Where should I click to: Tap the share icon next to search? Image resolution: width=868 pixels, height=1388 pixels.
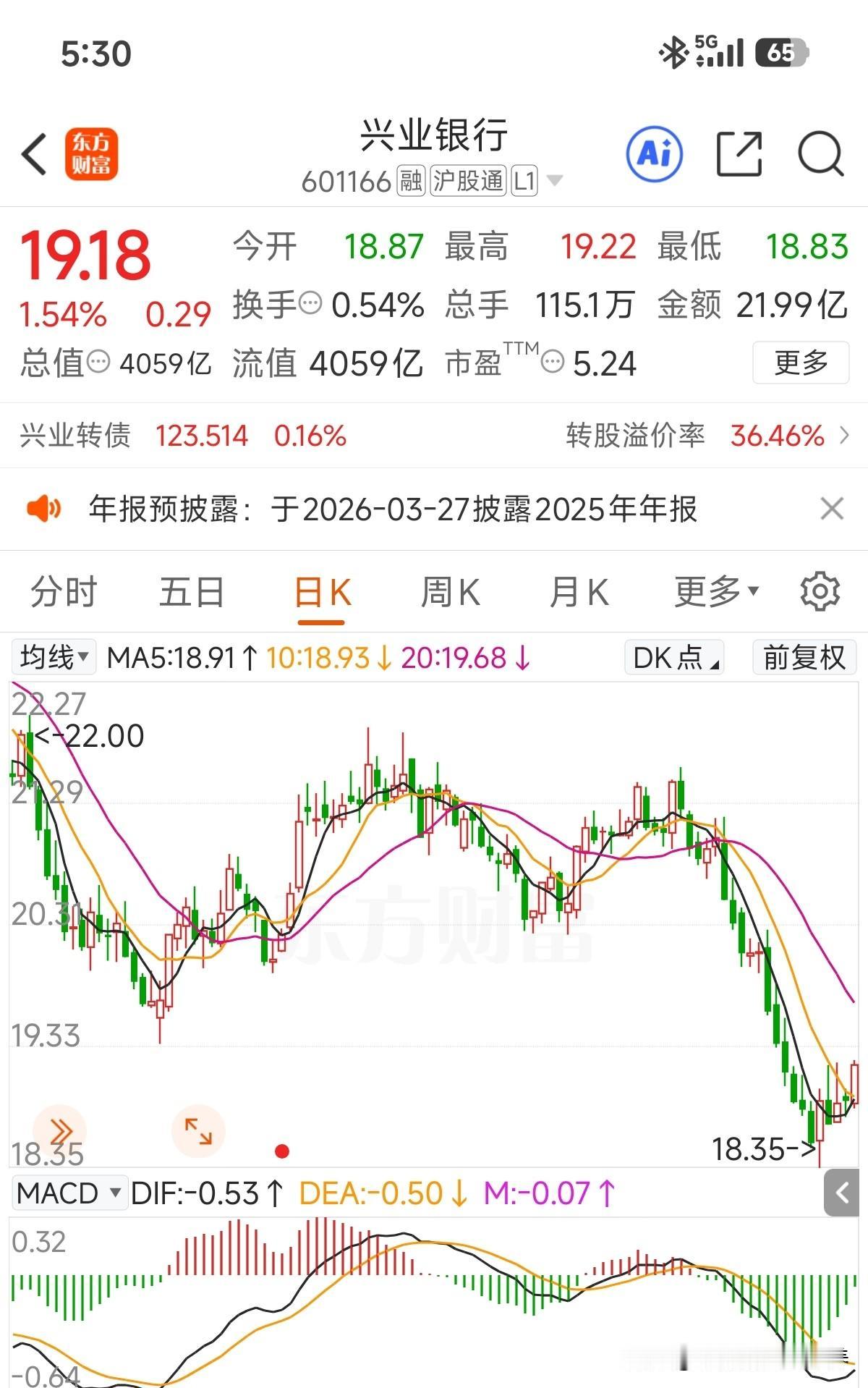click(x=739, y=154)
